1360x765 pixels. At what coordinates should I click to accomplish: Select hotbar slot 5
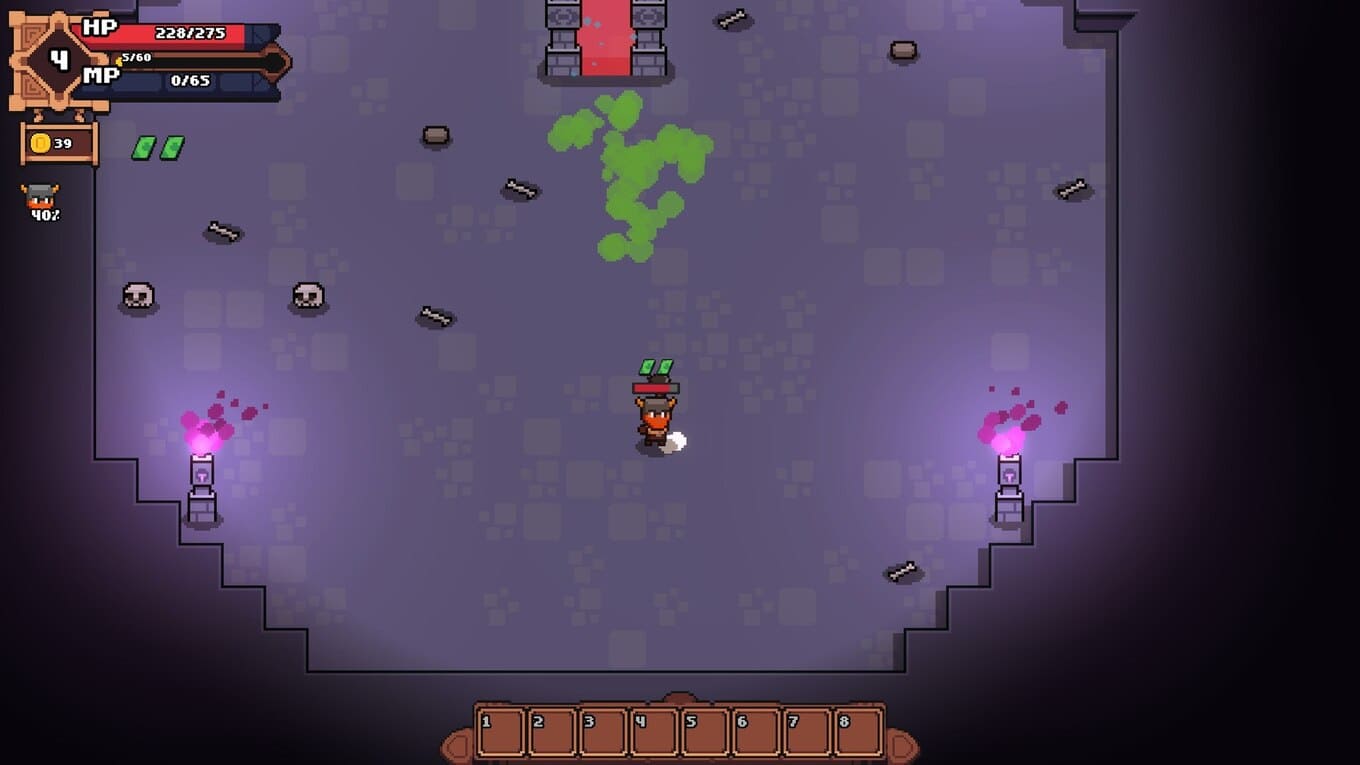pos(704,733)
